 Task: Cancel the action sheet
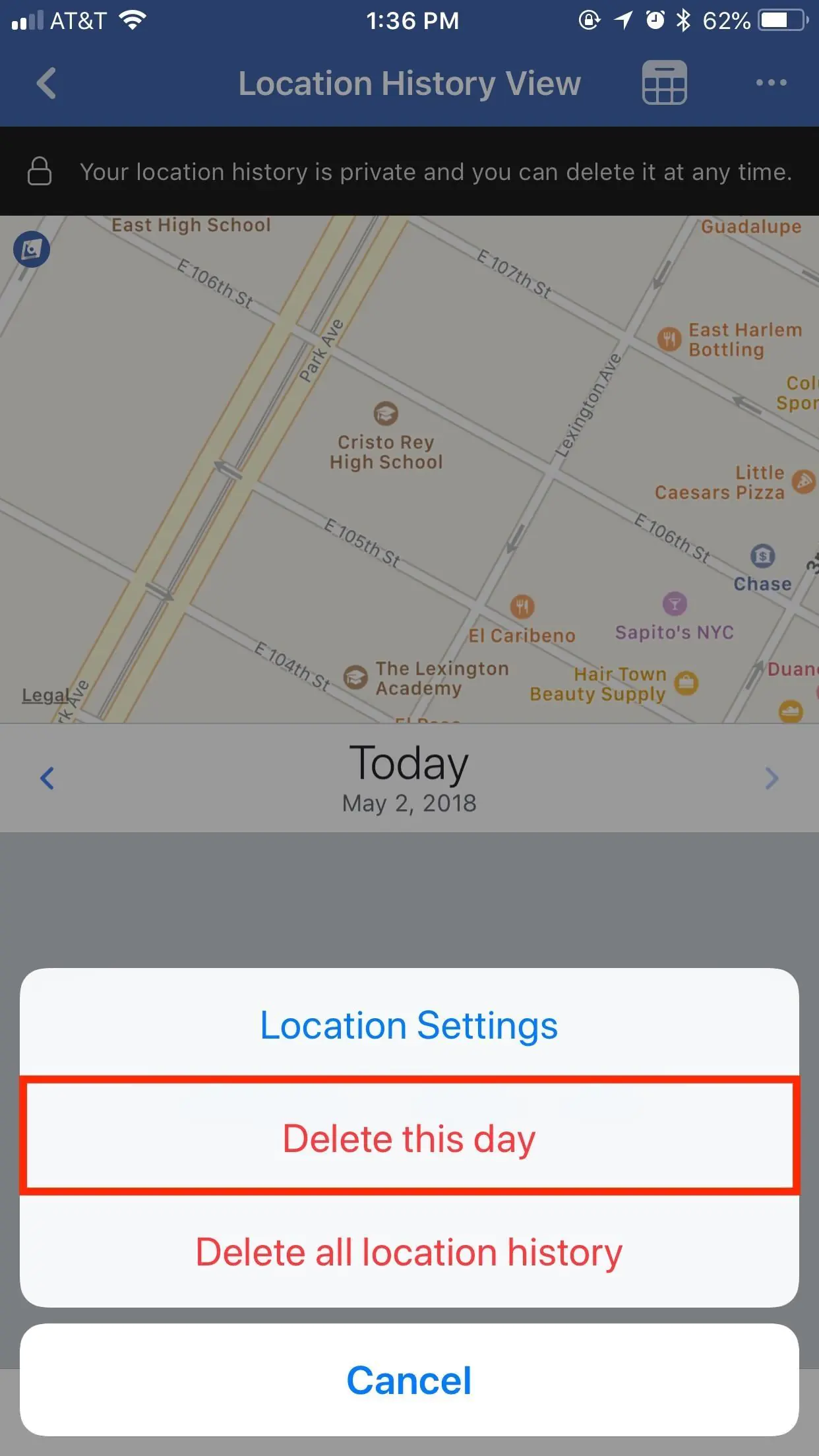pos(409,1380)
